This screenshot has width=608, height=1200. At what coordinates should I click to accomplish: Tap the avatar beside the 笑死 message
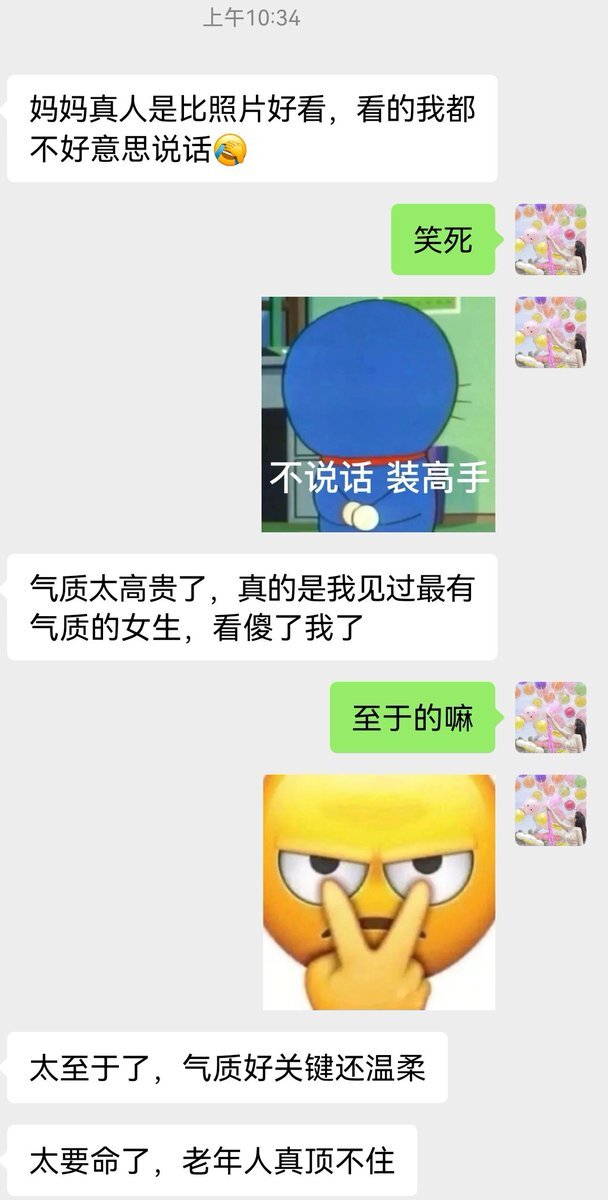tap(550, 240)
